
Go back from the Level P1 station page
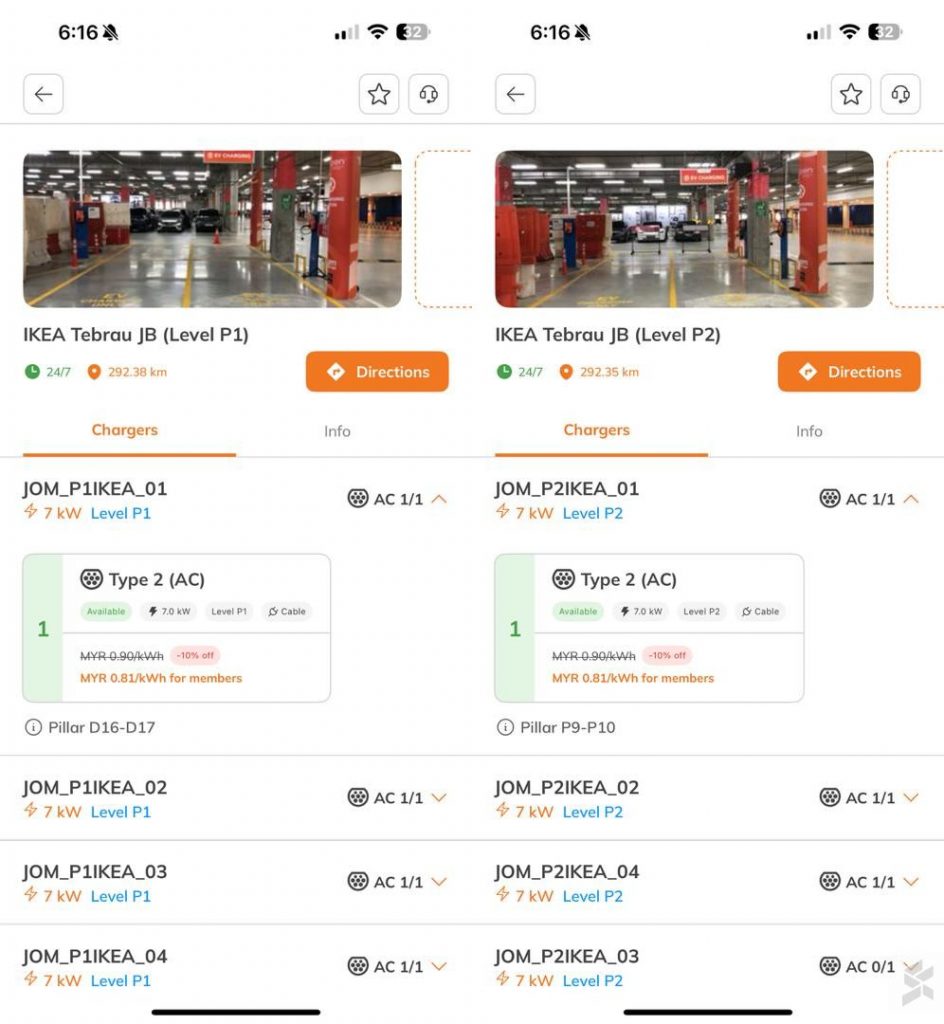tap(43, 94)
